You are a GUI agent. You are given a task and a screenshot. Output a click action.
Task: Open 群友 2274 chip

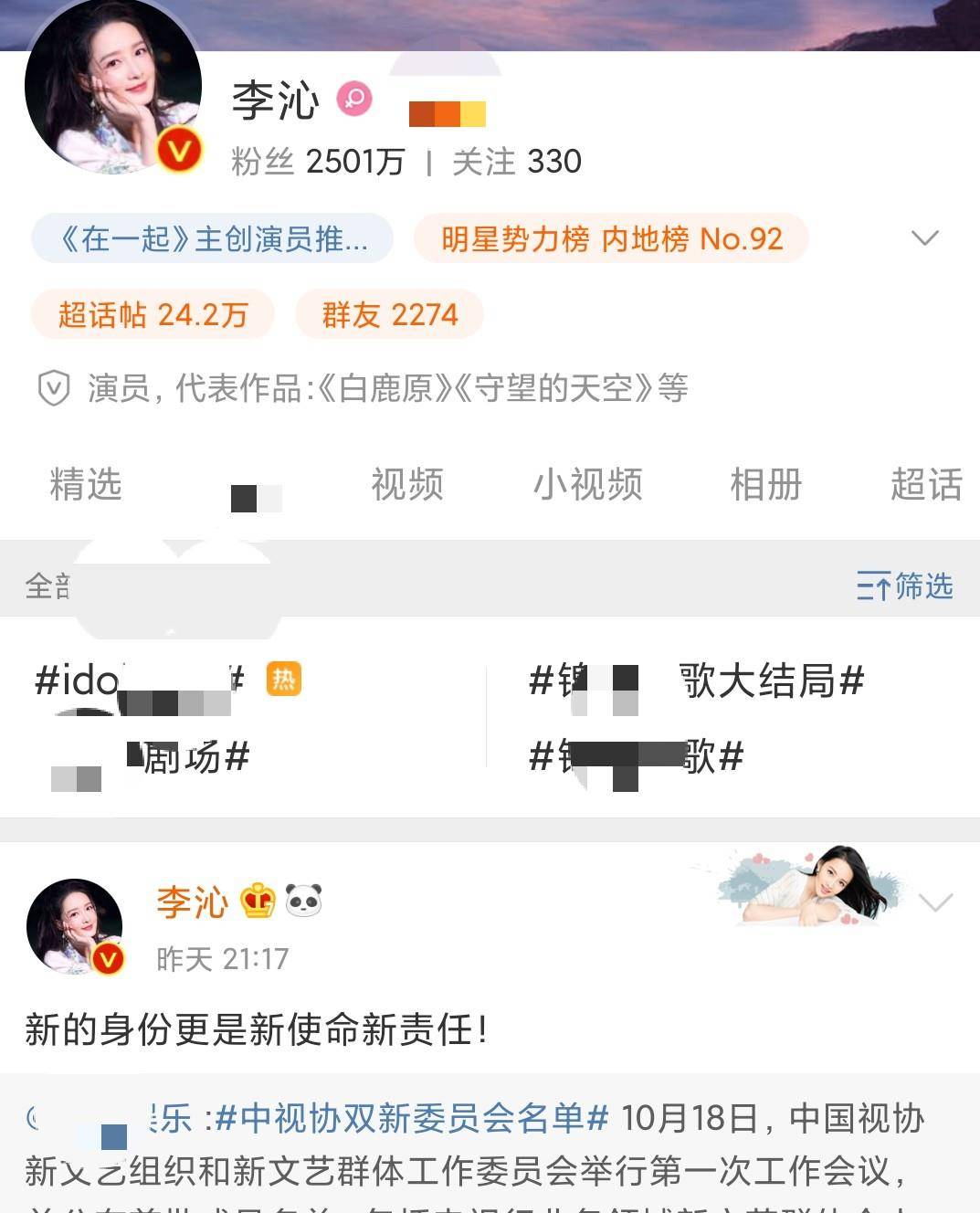(x=389, y=315)
